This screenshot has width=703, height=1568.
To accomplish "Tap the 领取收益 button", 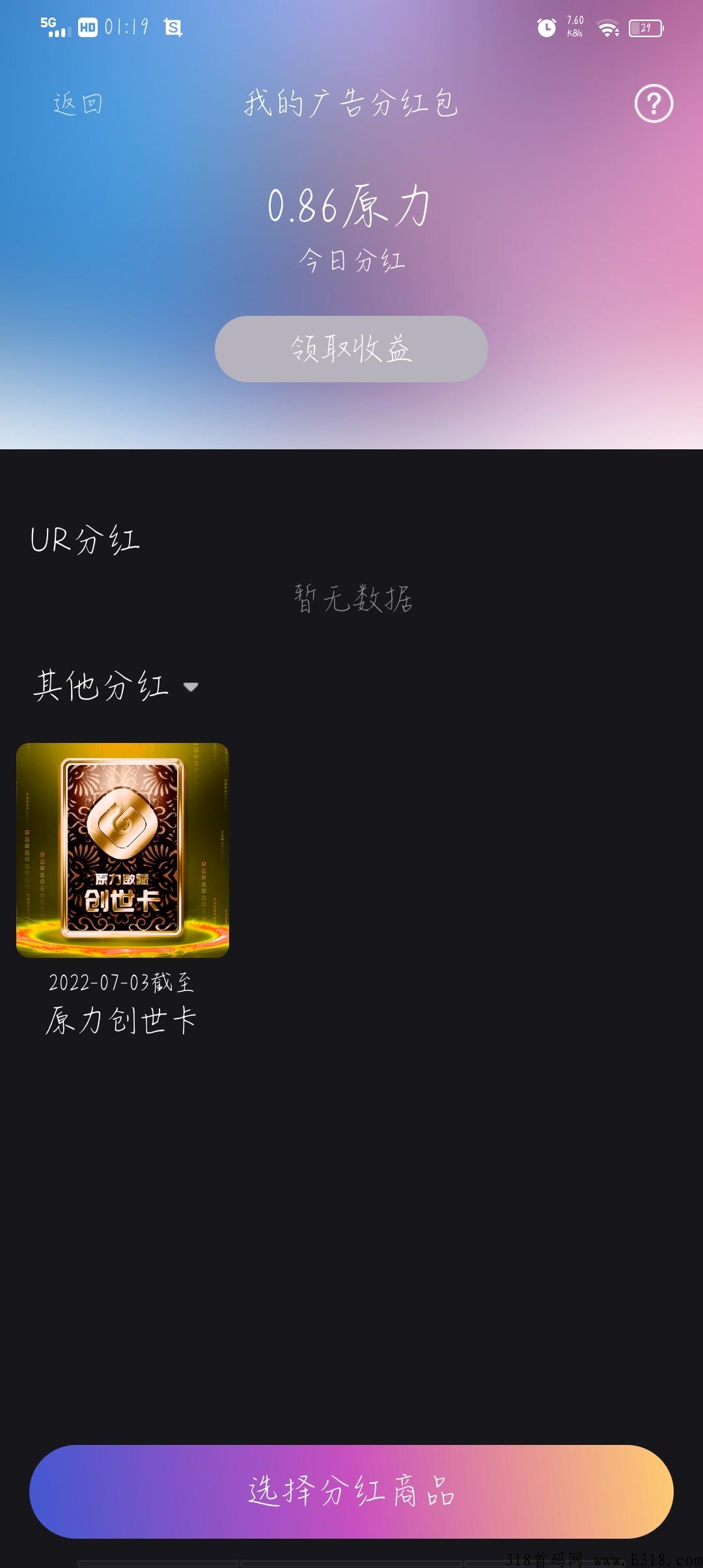I will pos(351,349).
